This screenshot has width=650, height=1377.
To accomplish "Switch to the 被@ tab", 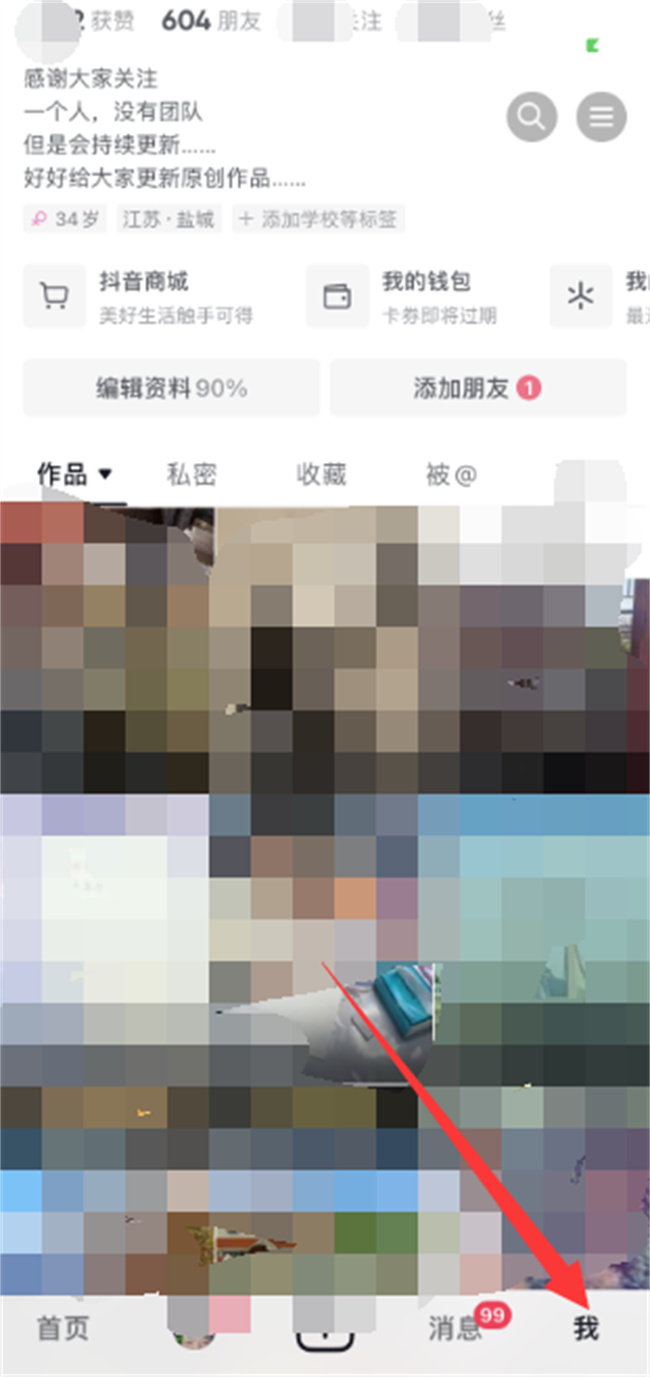I will tap(451, 475).
